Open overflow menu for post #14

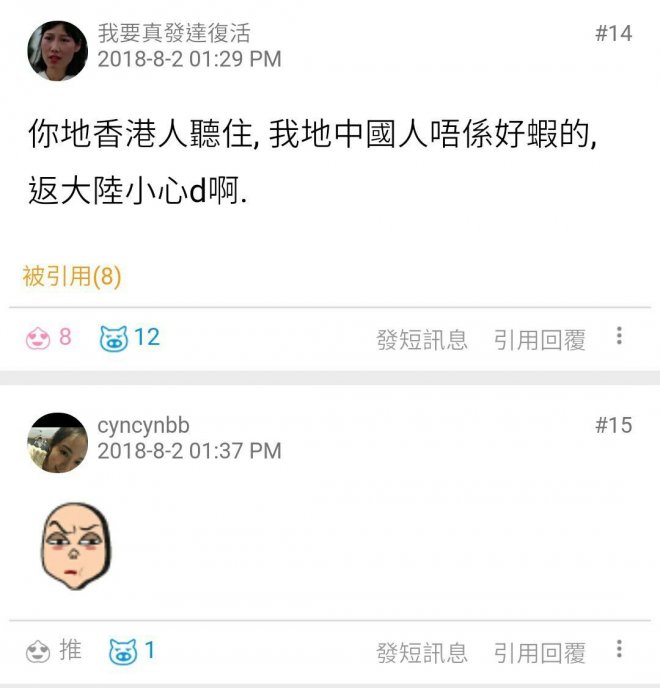click(619, 337)
